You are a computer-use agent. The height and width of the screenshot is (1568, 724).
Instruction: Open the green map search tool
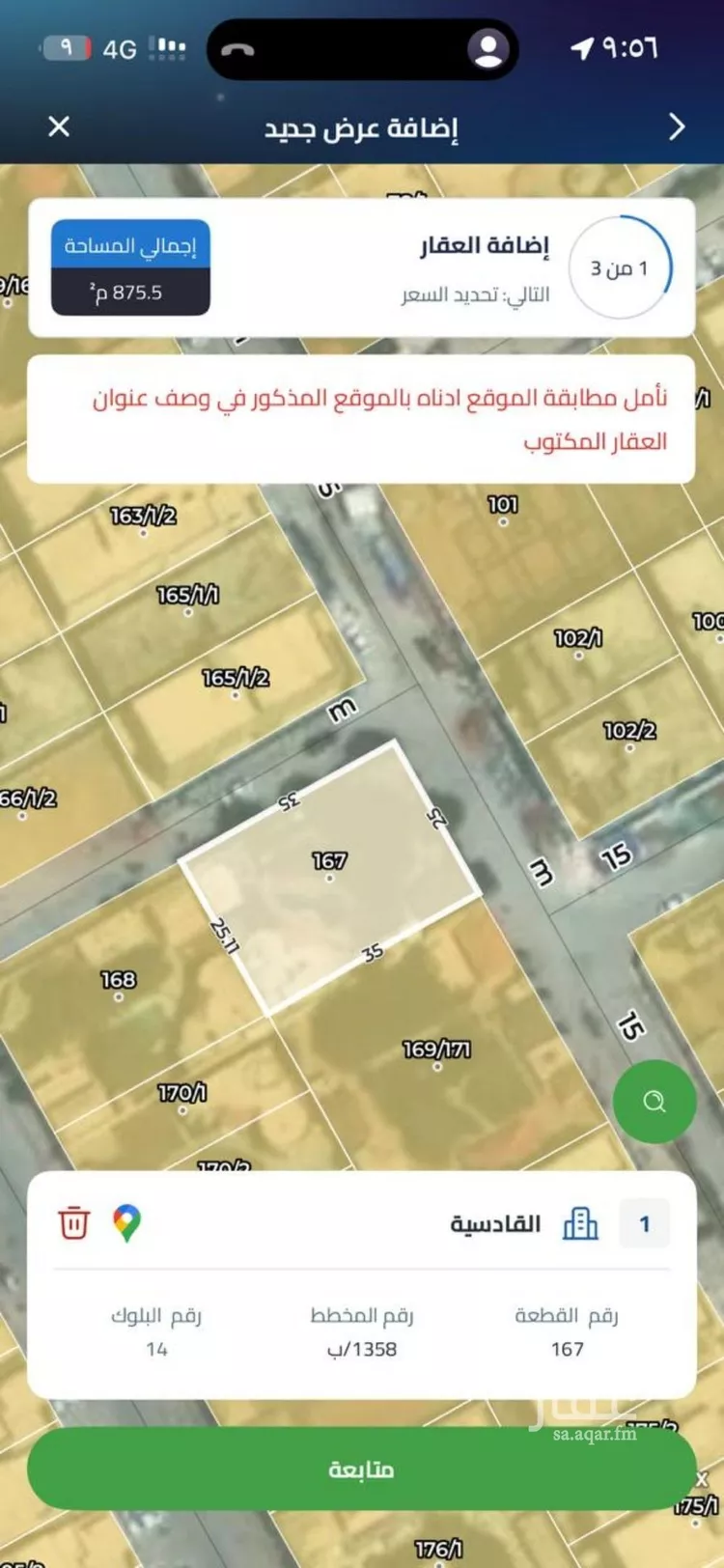654,1100
